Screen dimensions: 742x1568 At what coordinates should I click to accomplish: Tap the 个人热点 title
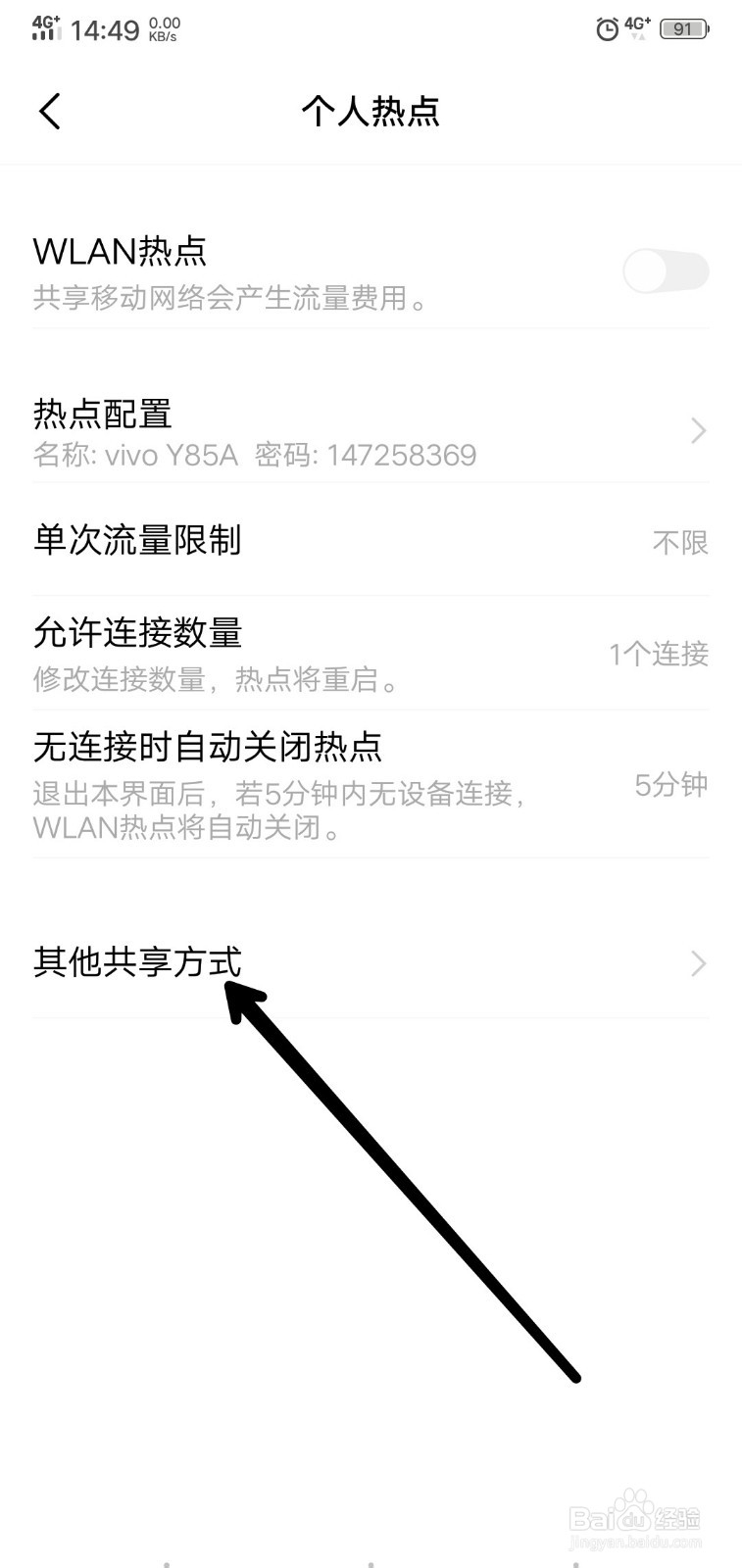tap(371, 113)
